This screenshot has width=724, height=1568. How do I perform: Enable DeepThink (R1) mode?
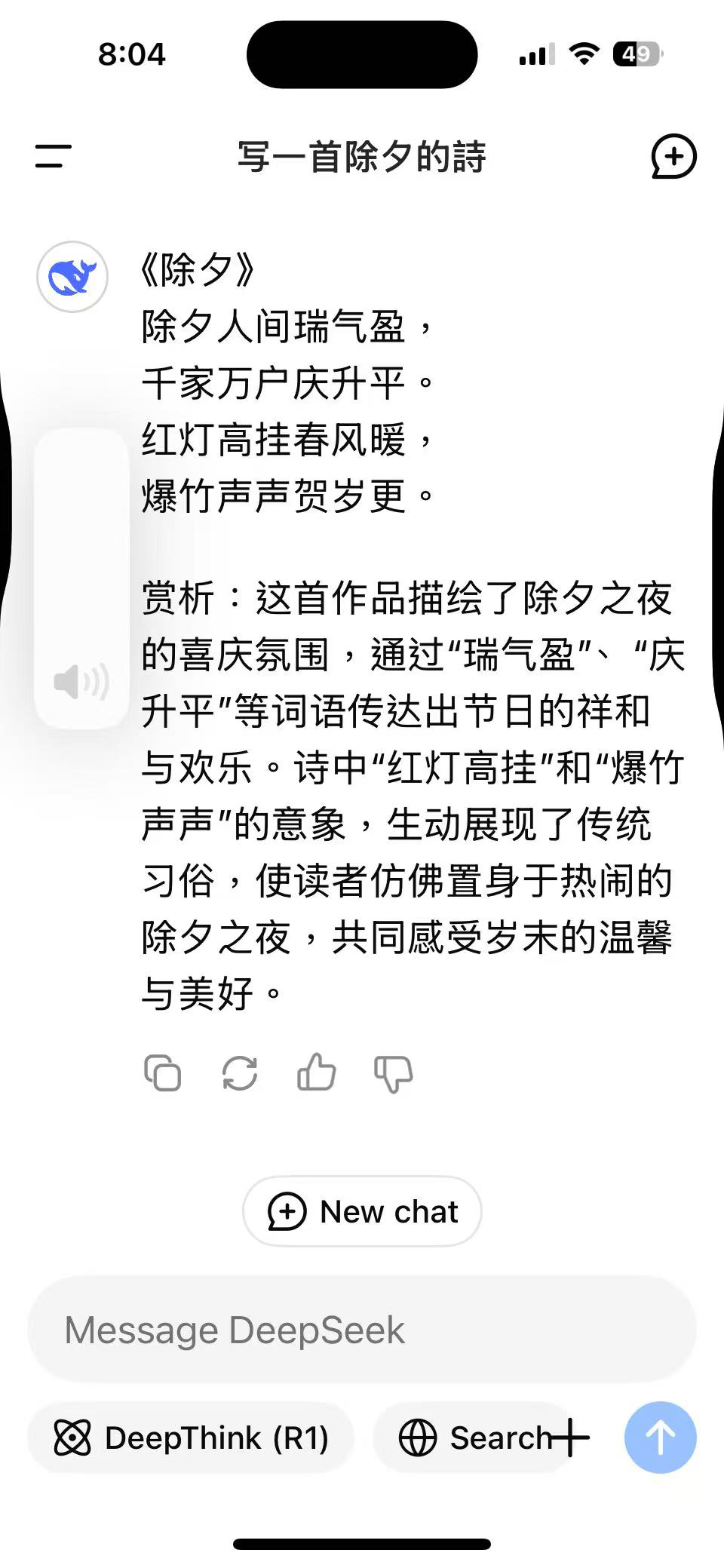click(x=191, y=1438)
